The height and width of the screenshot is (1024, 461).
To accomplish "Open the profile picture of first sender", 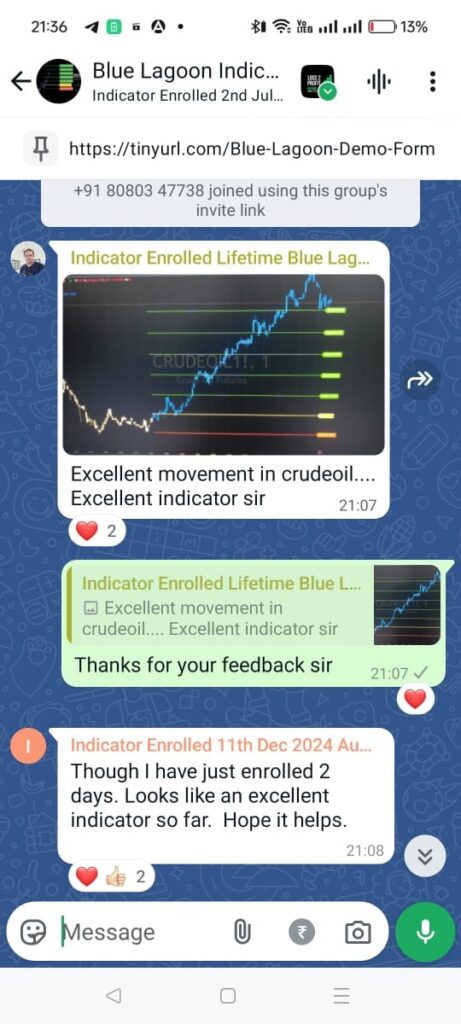I will point(29,259).
